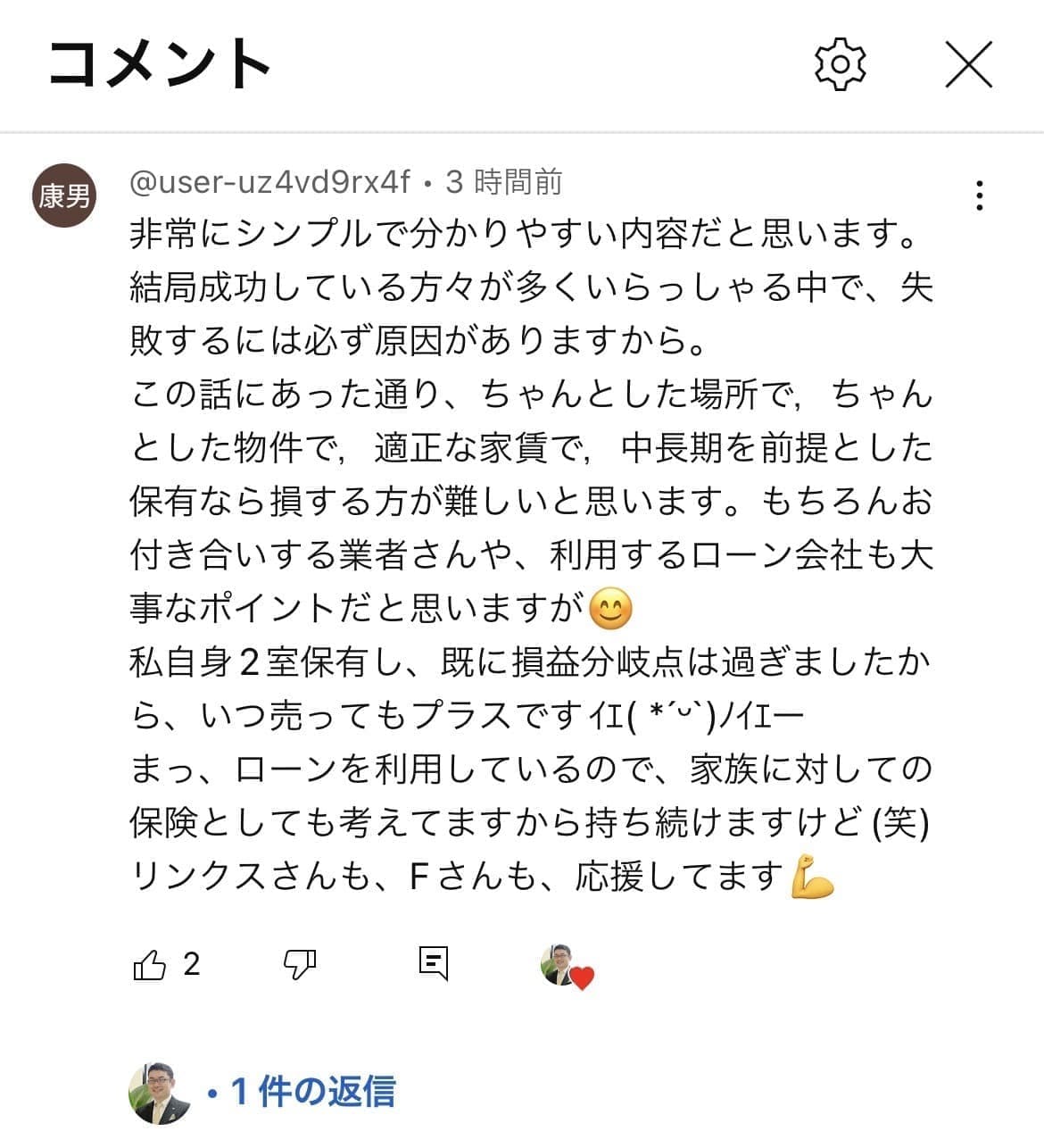Open the comment's three-dot overflow menu
Screen dimensions: 1044x1148
coord(980,195)
